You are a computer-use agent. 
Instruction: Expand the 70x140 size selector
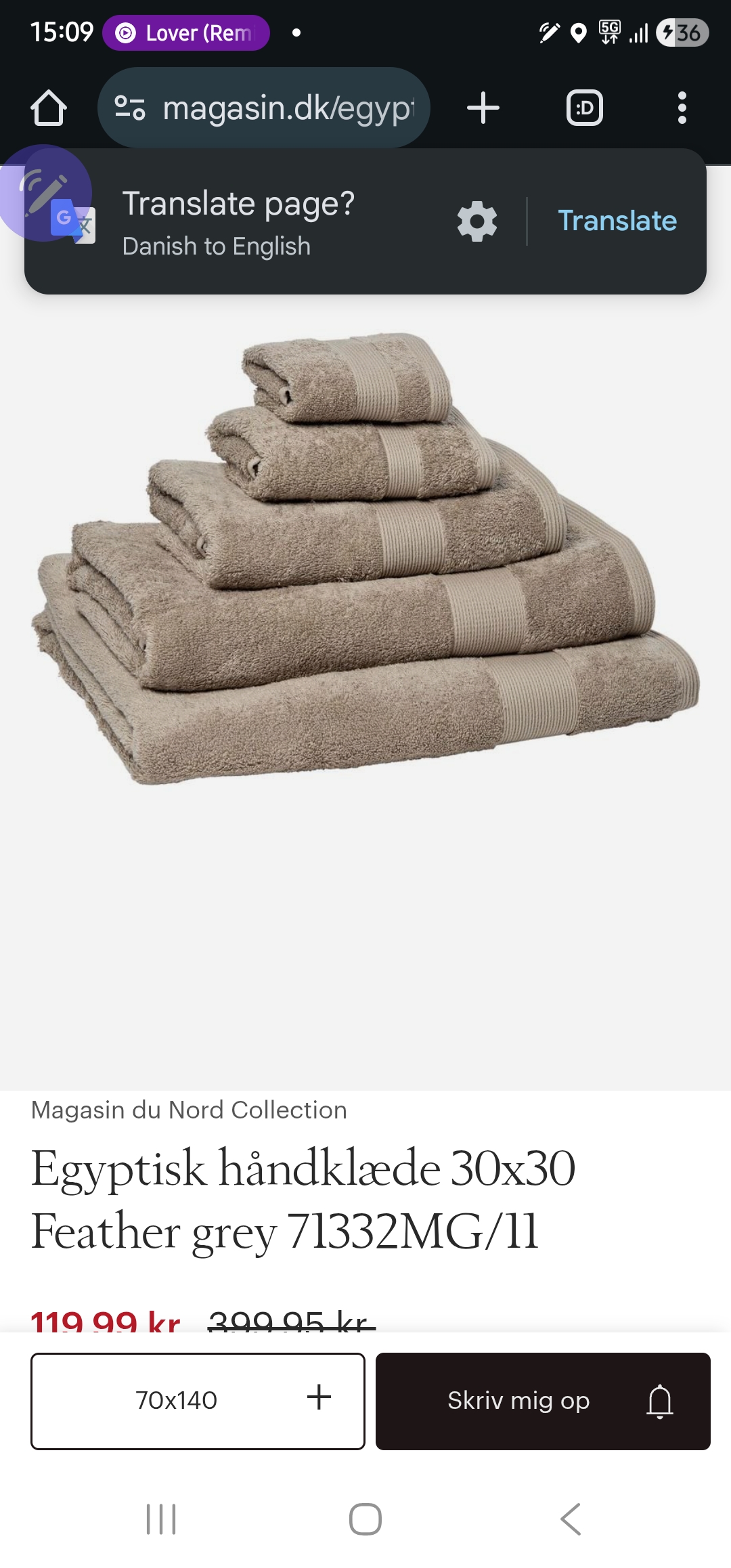tap(198, 1401)
